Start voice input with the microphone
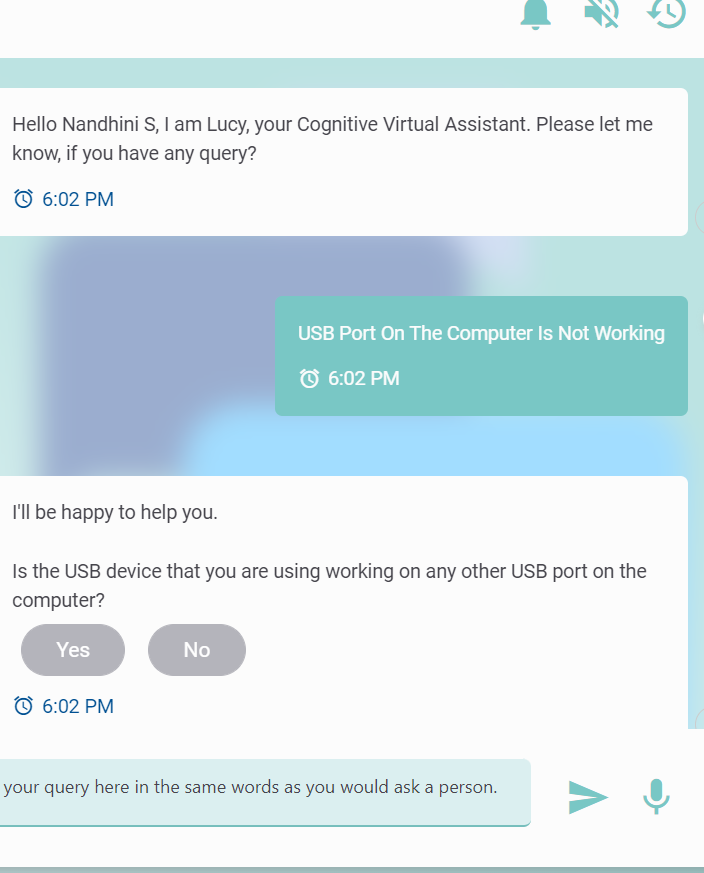 (x=656, y=797)
